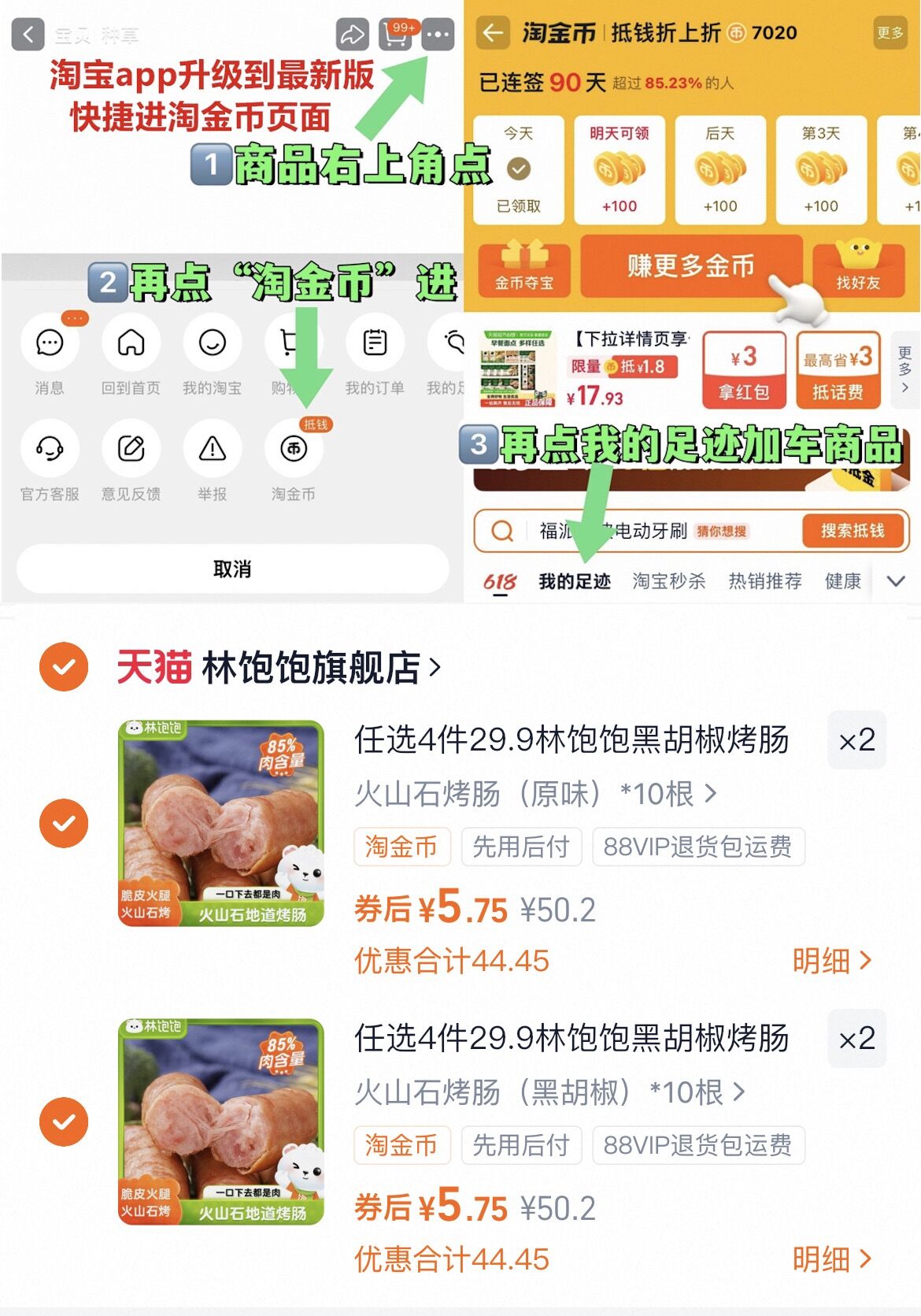Click the share arrow icon at top left
The height and width of the screenshot is (1316, 921).
[x=353, y=35]
